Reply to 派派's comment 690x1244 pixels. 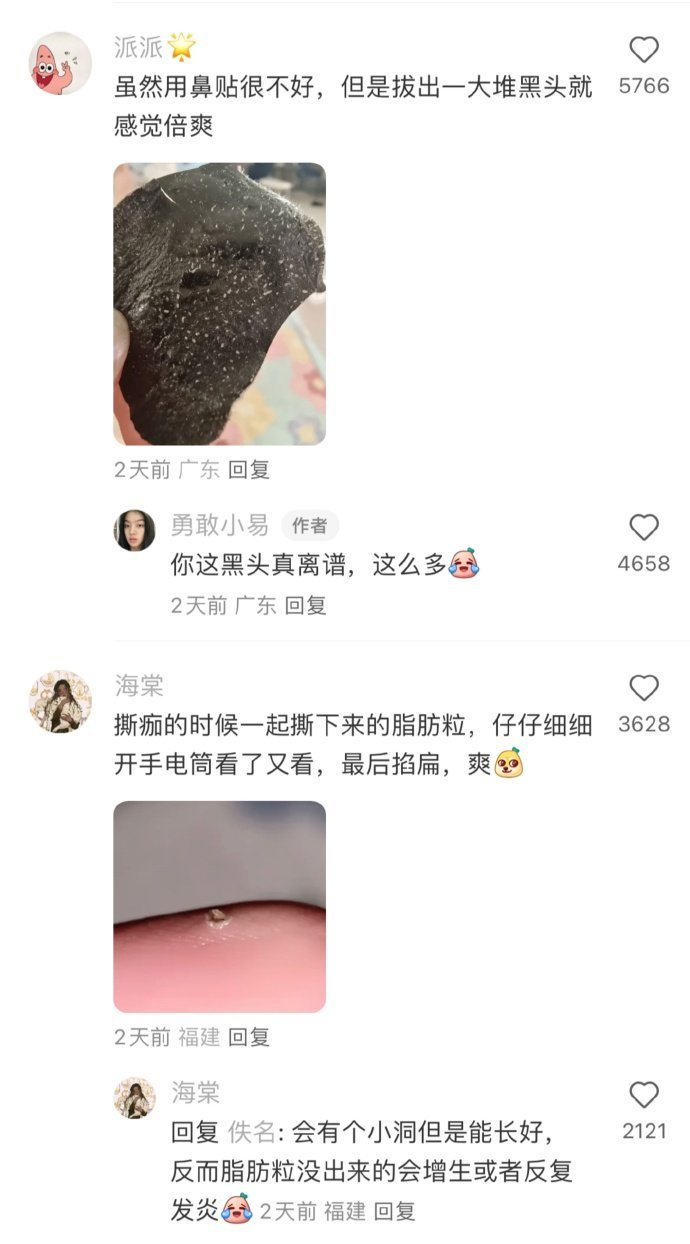click(249, 469)
